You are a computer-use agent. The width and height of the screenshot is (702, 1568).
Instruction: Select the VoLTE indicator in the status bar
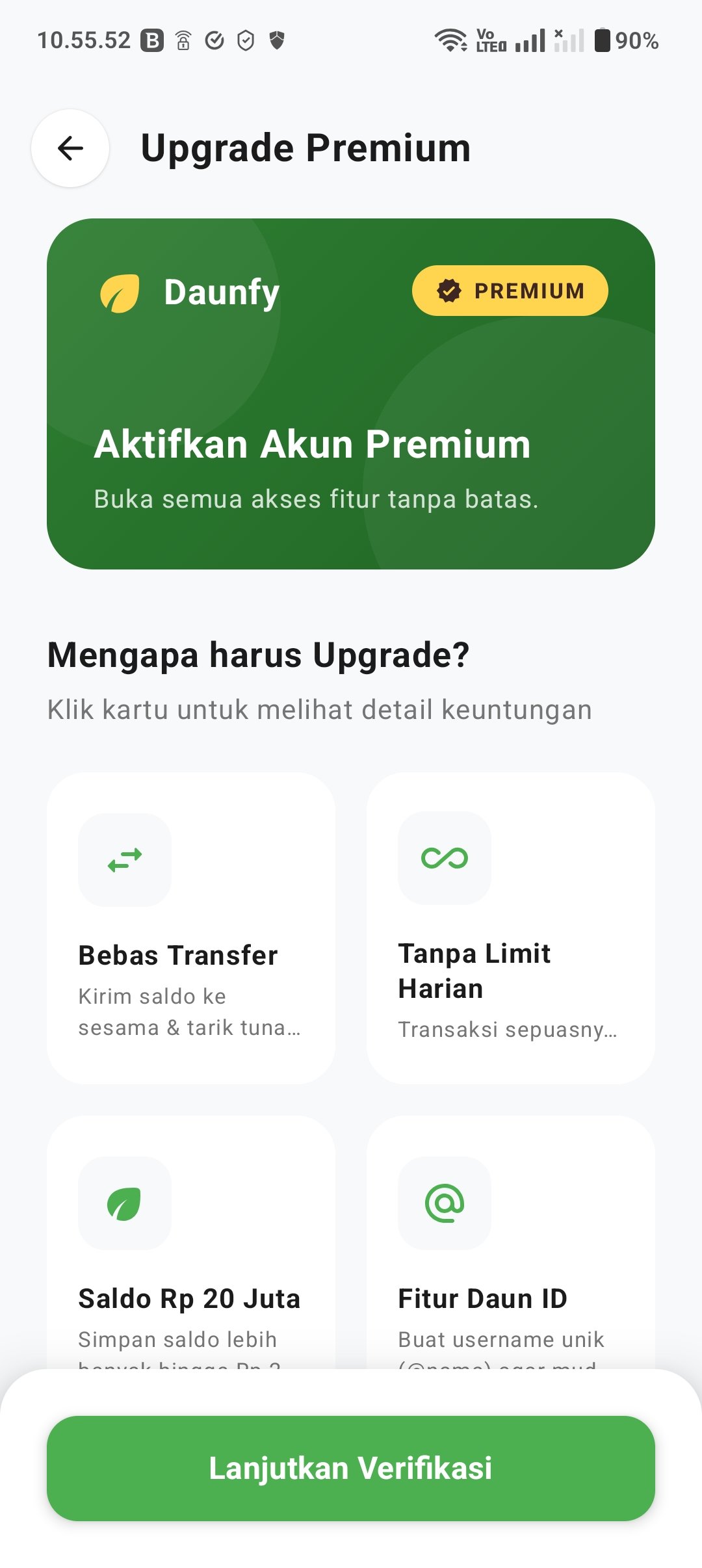489,40
